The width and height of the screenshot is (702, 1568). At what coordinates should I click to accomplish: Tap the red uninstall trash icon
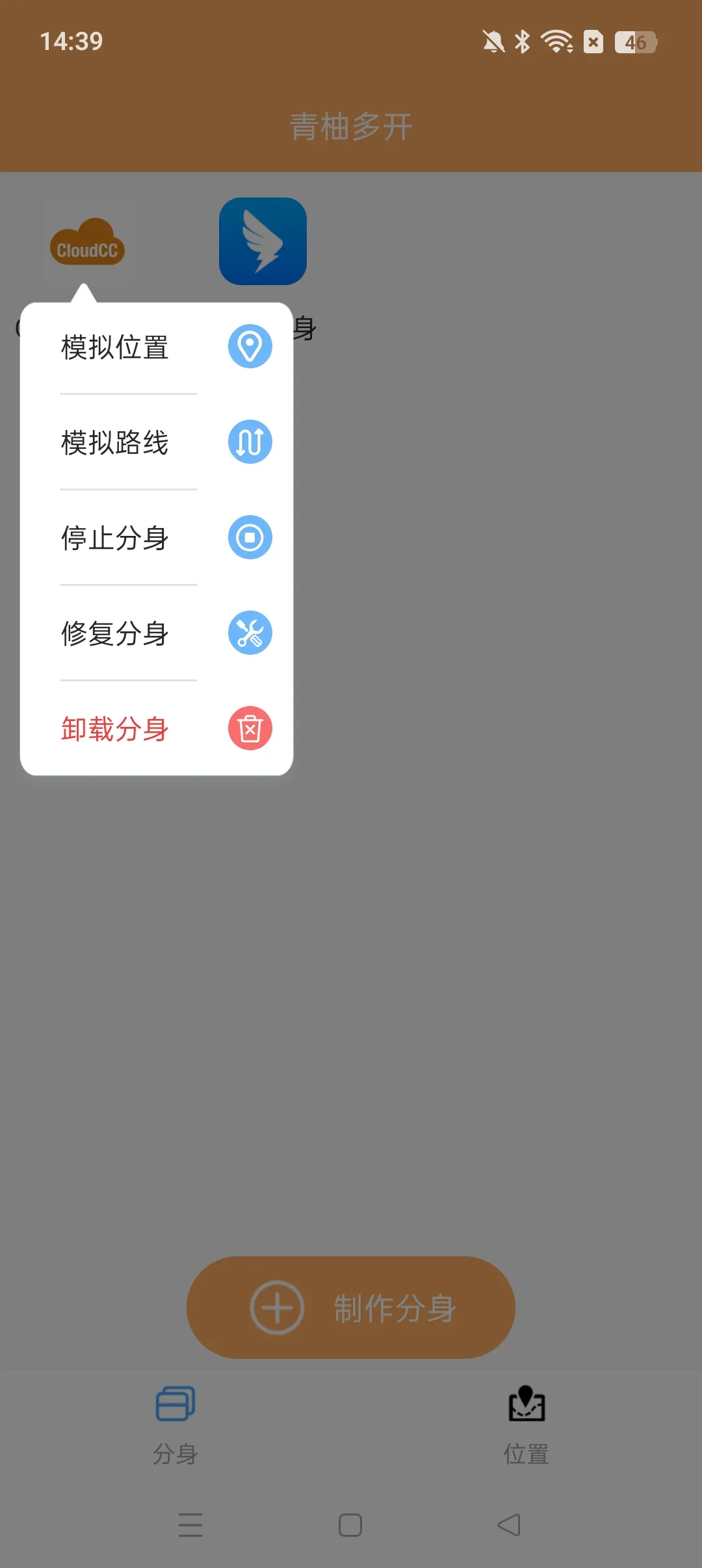(x=249, y=727)
